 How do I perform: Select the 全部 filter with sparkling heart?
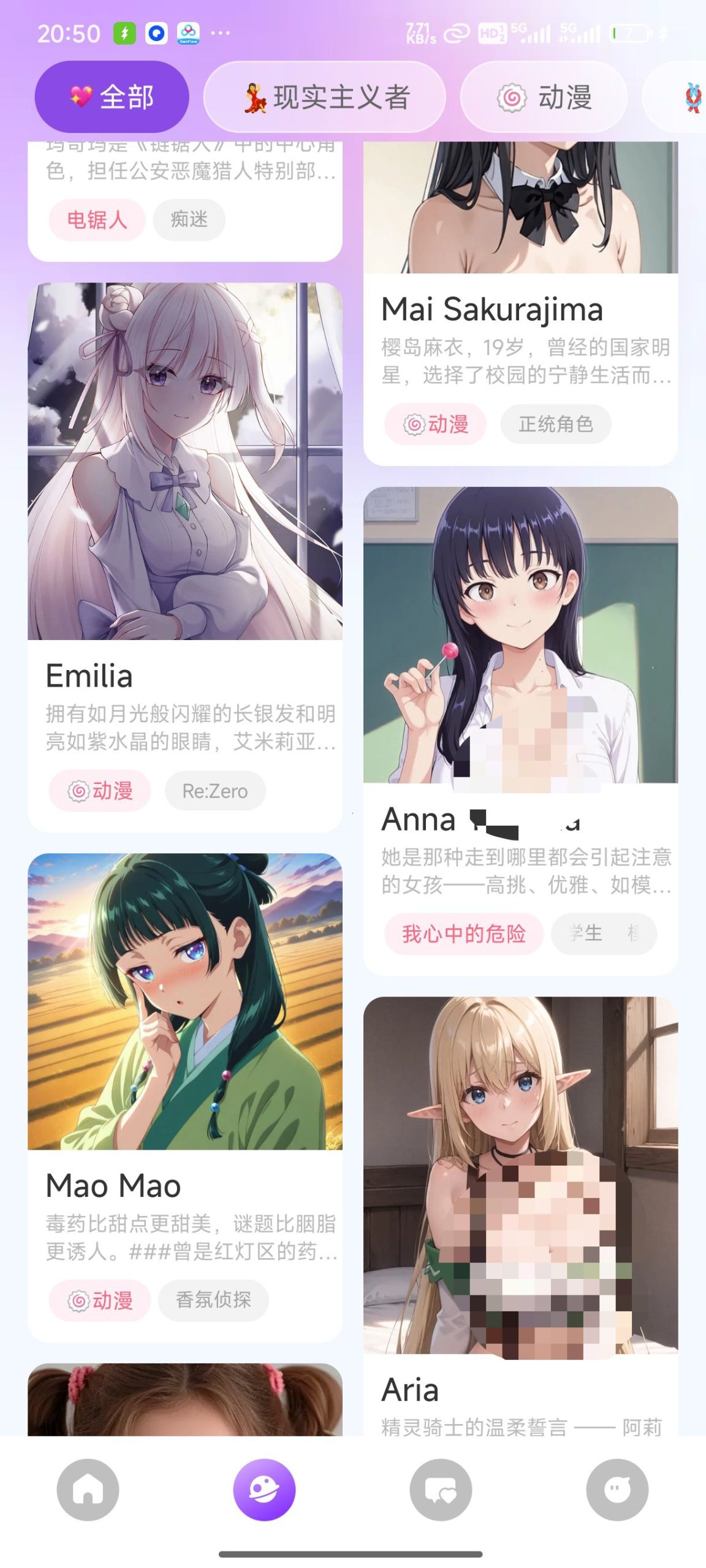coord(110,96)
